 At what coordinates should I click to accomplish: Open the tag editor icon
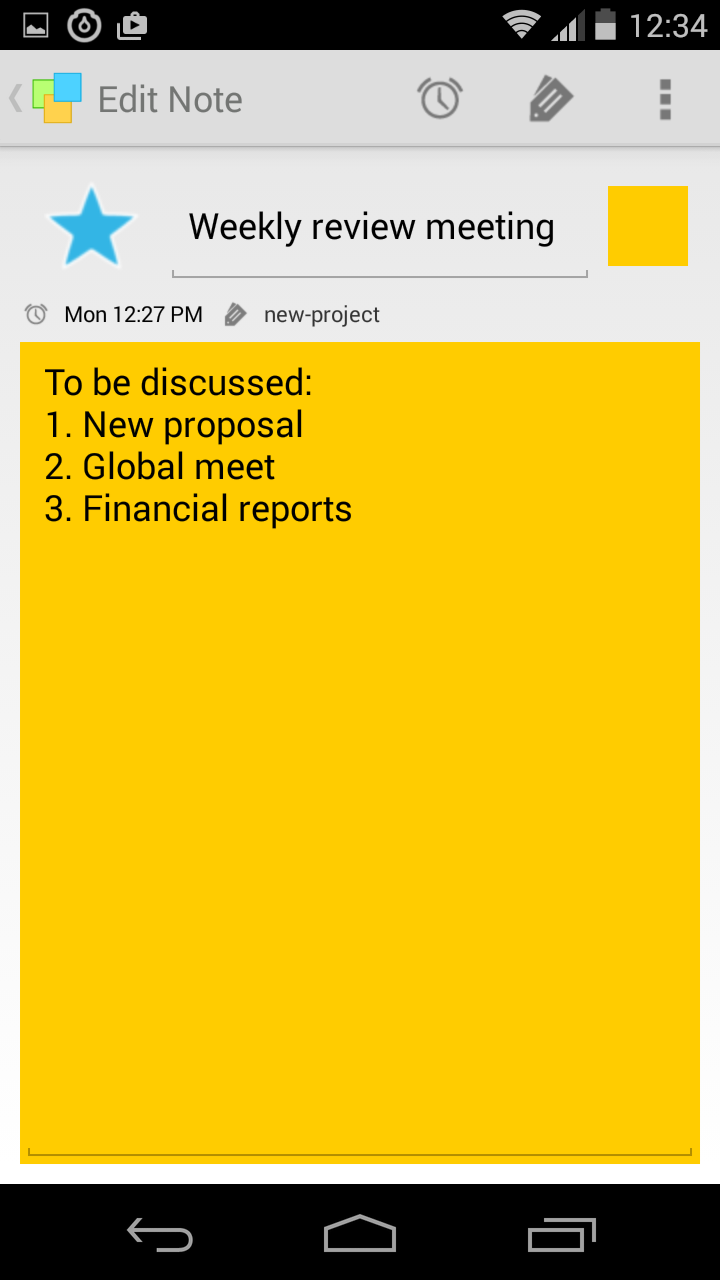click(x=550, y=99)
